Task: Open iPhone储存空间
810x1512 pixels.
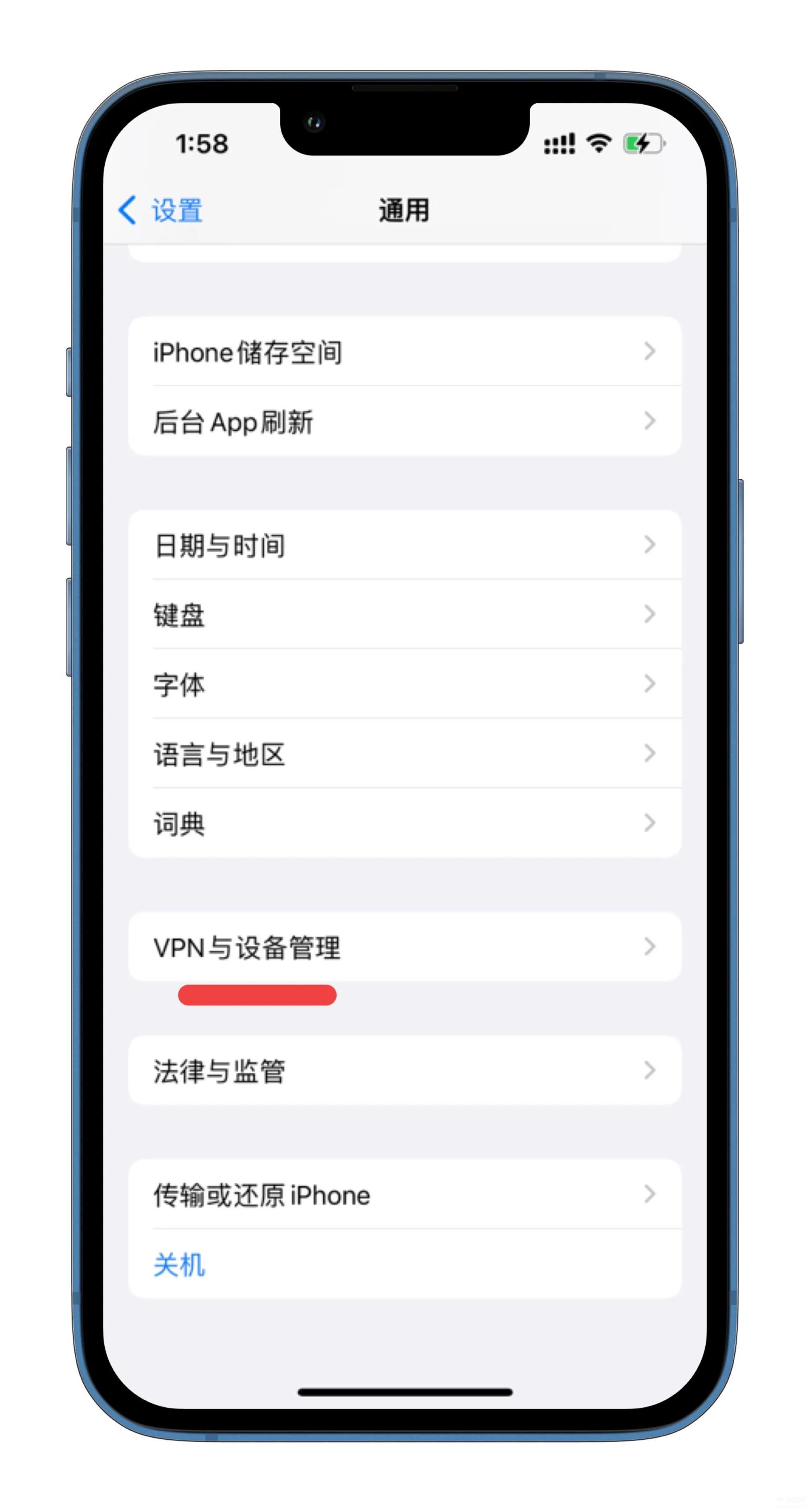Action: [x=405, y=352]
